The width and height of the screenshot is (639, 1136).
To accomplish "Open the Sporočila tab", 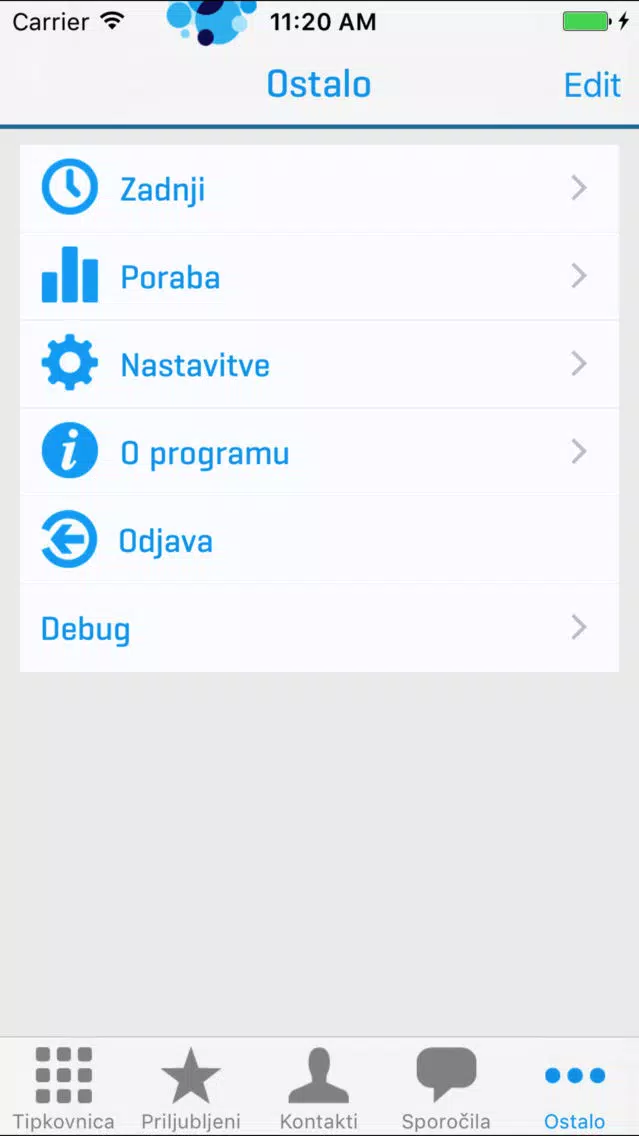I will pos(446,1087).
